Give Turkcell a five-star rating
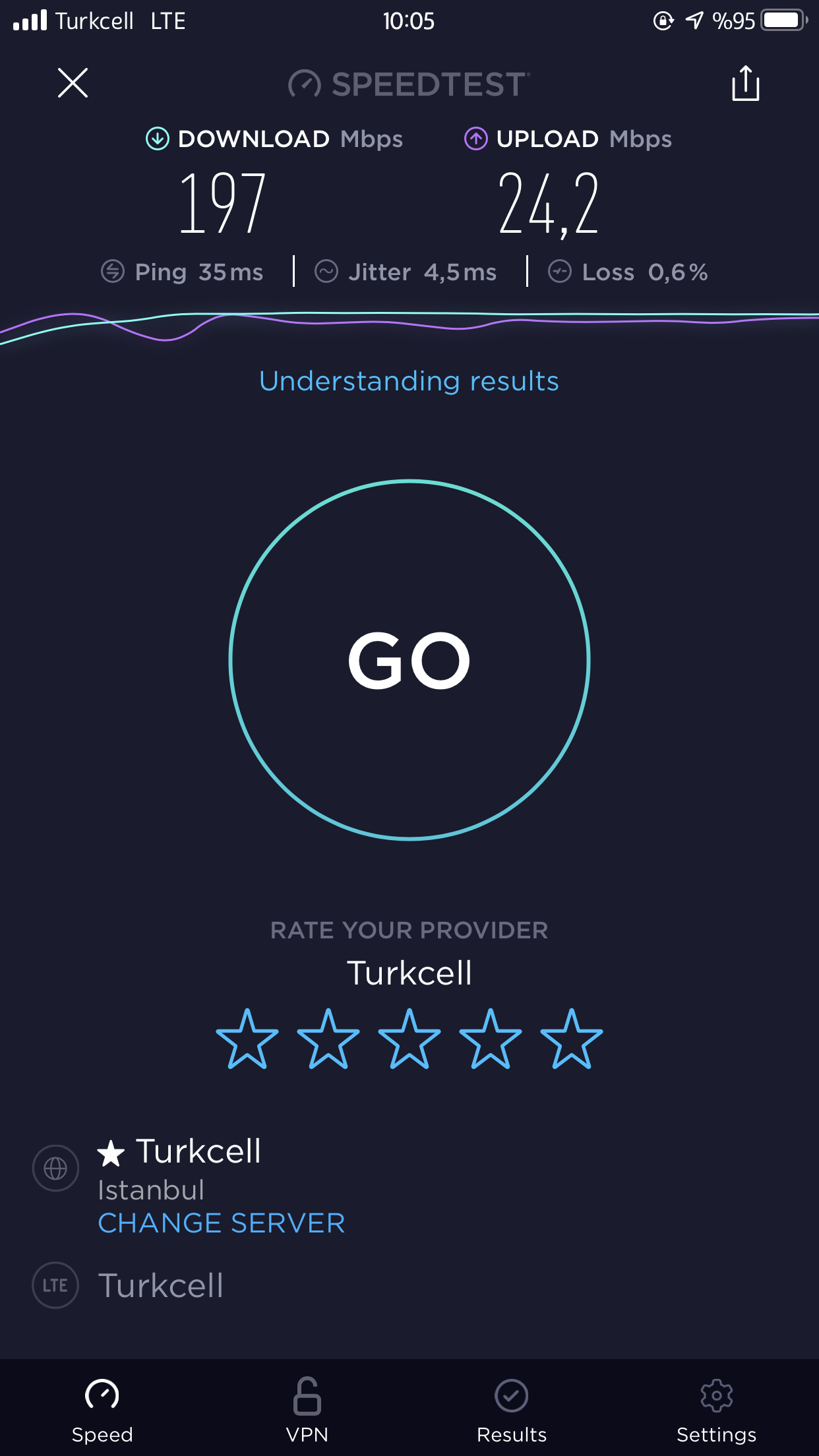This screenshot has height=1456, width=819. click(572, 1039)
